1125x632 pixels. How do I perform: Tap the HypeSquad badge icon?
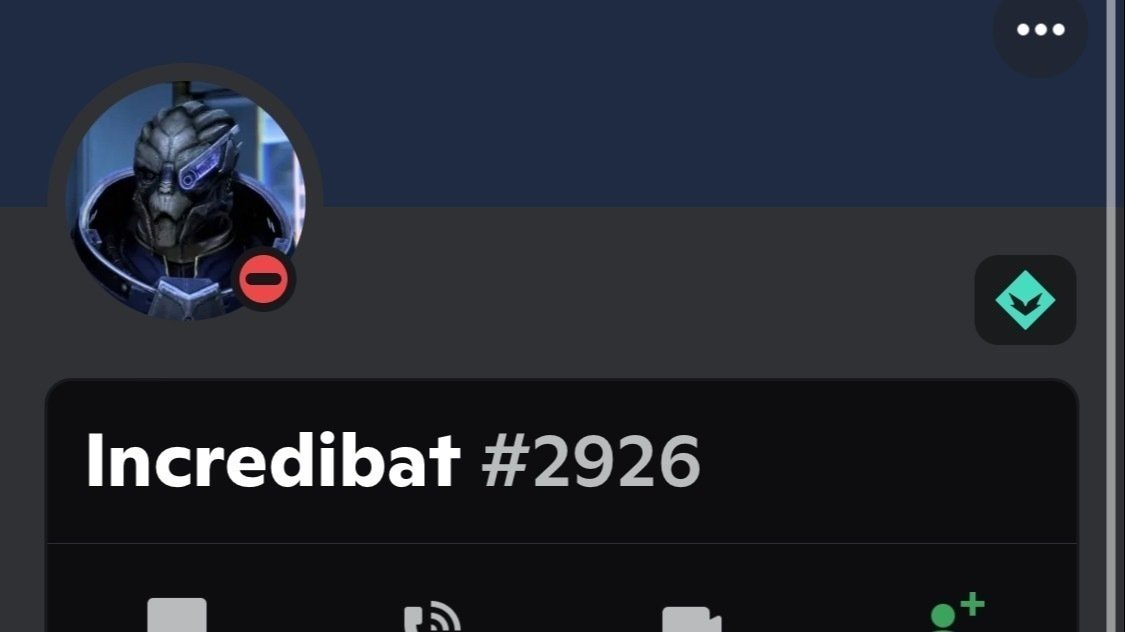(x=1025, y=300)
